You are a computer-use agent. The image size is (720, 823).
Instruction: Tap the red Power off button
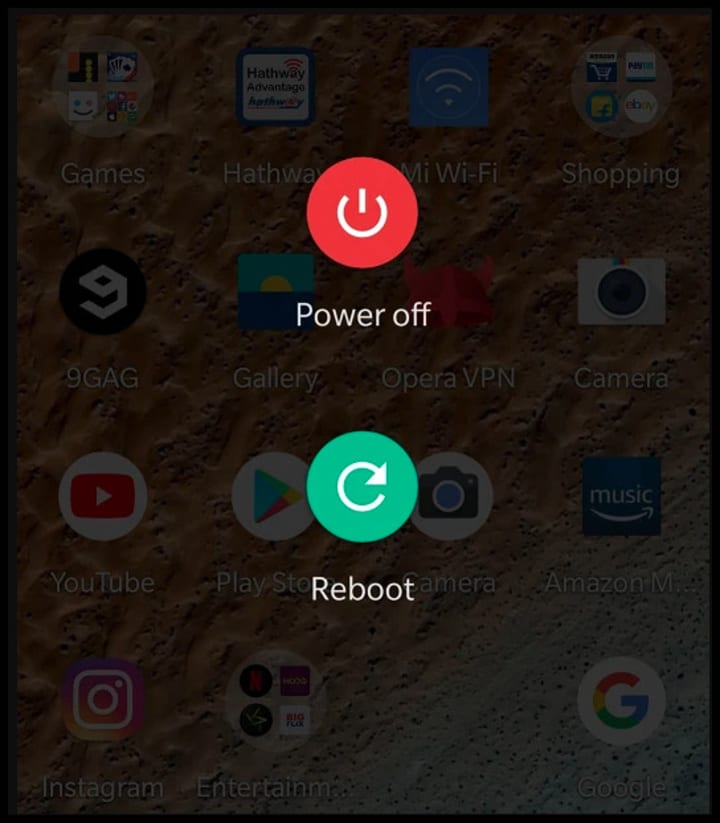361,213
